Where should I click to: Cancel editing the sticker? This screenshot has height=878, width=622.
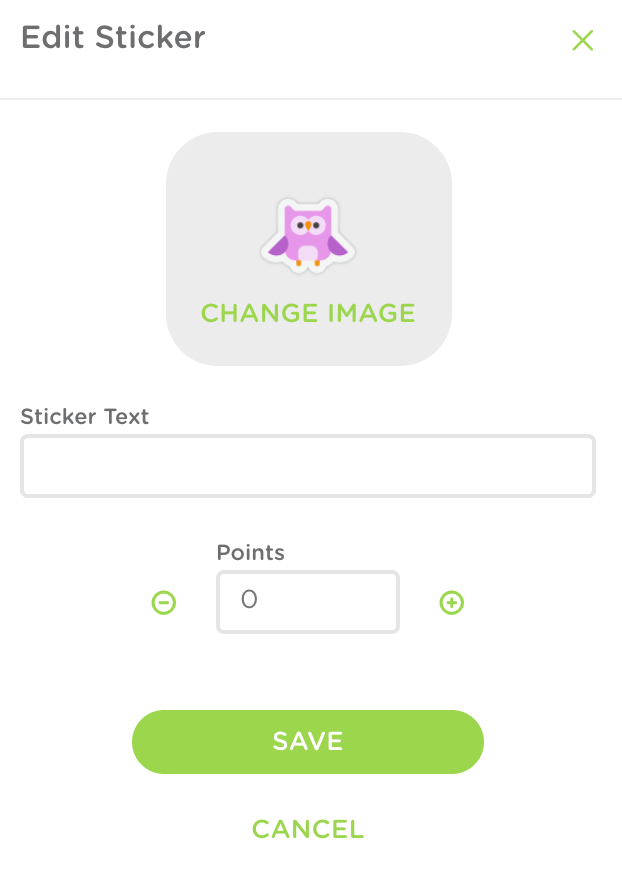pos(308,829)
